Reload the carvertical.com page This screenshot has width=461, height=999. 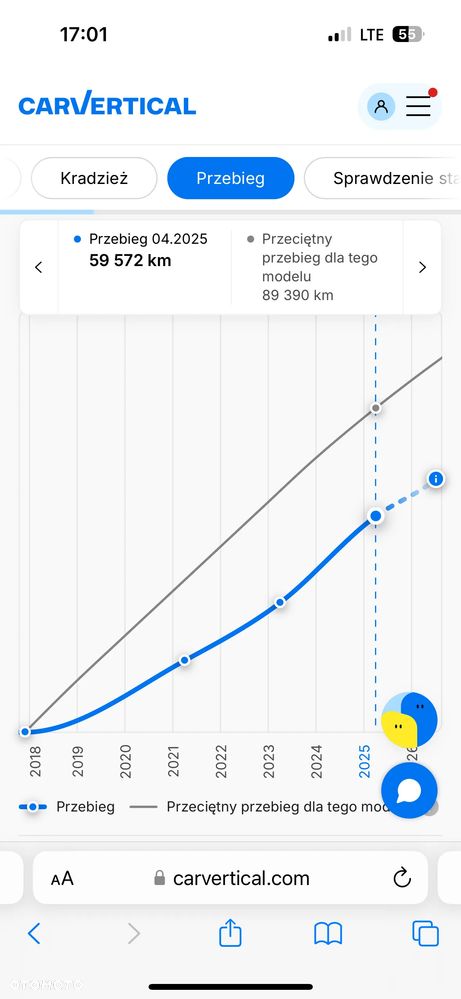click(402, 878)
